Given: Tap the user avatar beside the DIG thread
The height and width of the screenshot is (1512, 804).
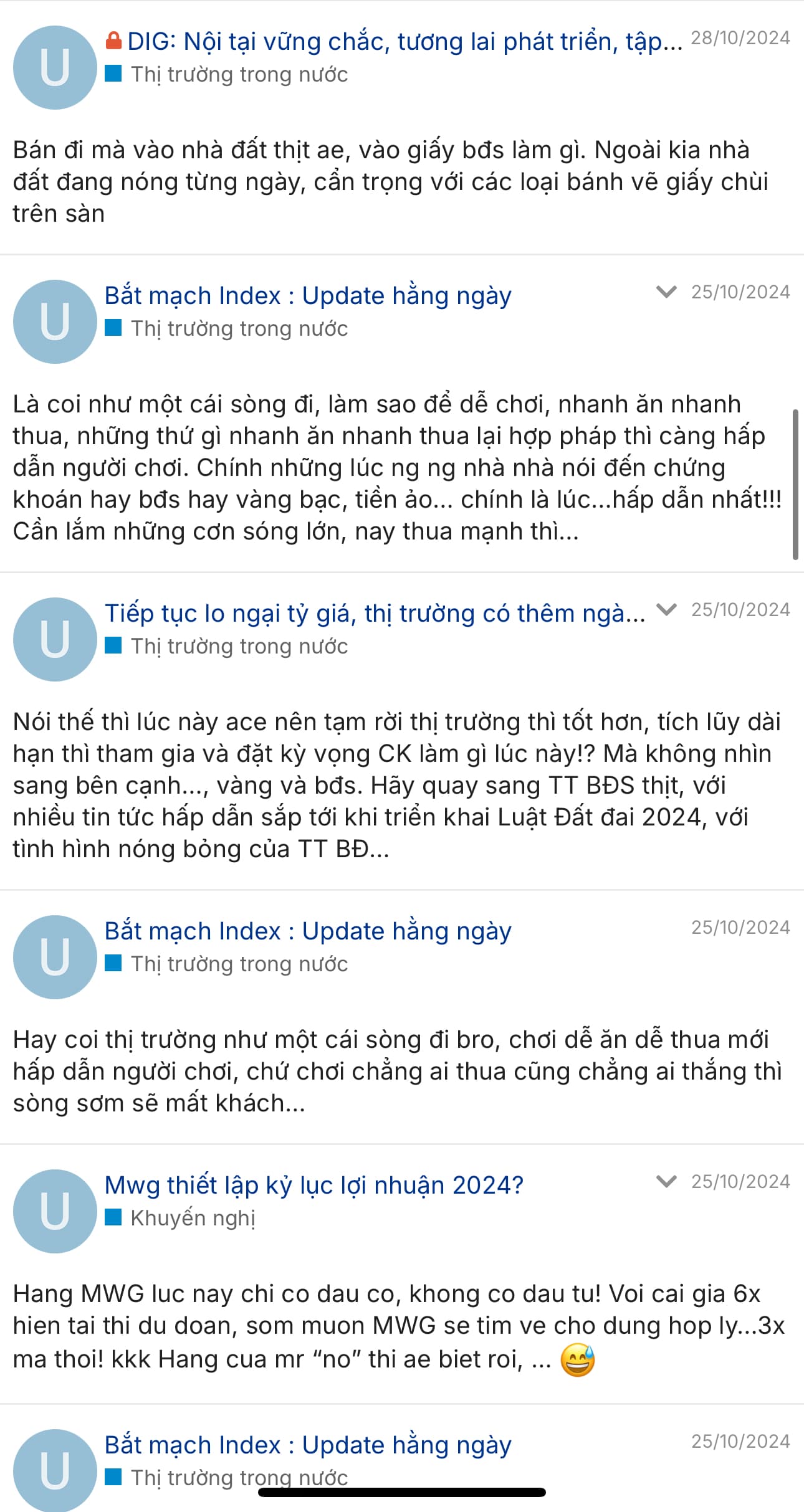Looking at the screenshot, I should (x=55, y=67).
